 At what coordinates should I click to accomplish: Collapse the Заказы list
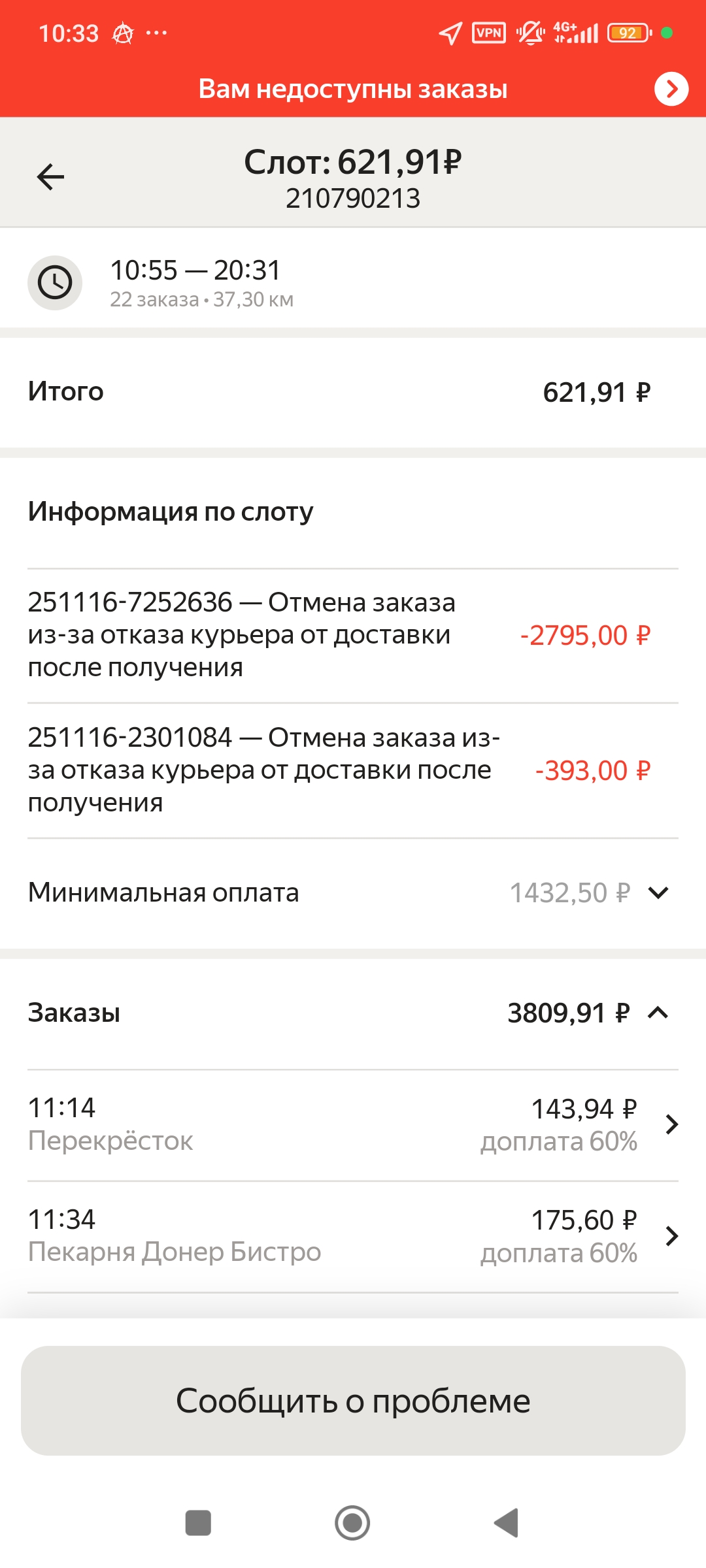pos(658,1013)
